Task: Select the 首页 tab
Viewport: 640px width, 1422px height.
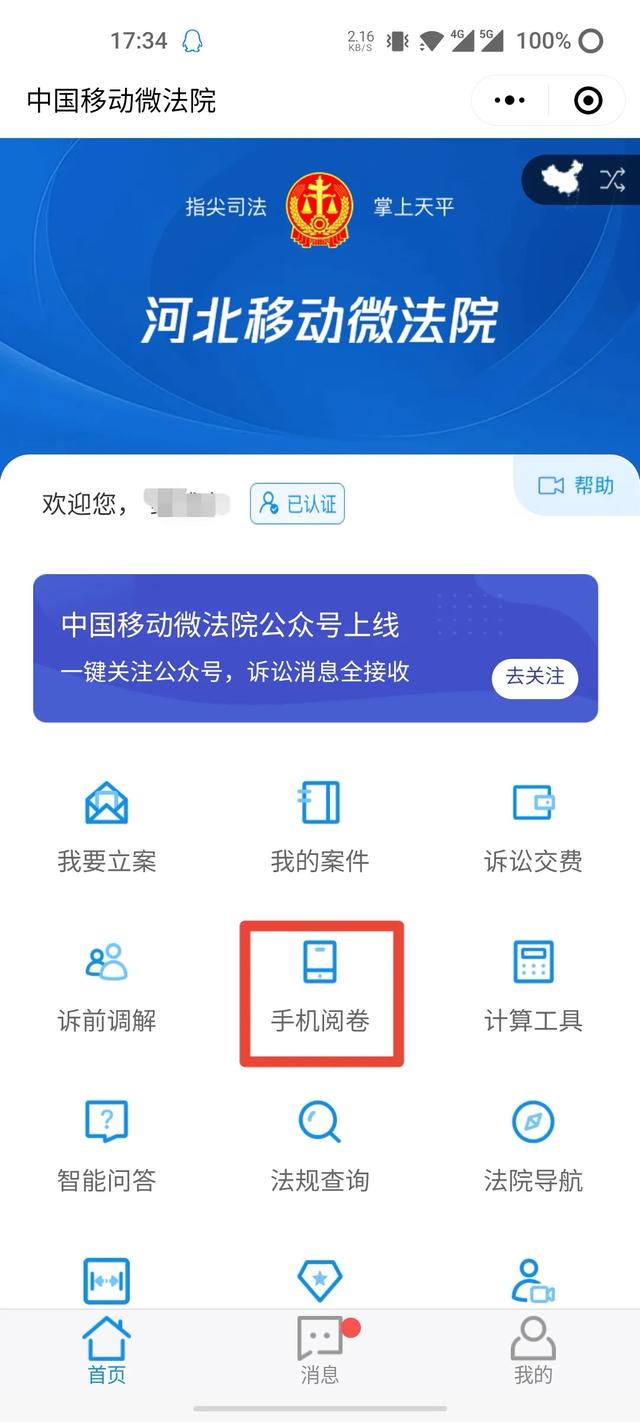Action: [x=107, y=1351]
